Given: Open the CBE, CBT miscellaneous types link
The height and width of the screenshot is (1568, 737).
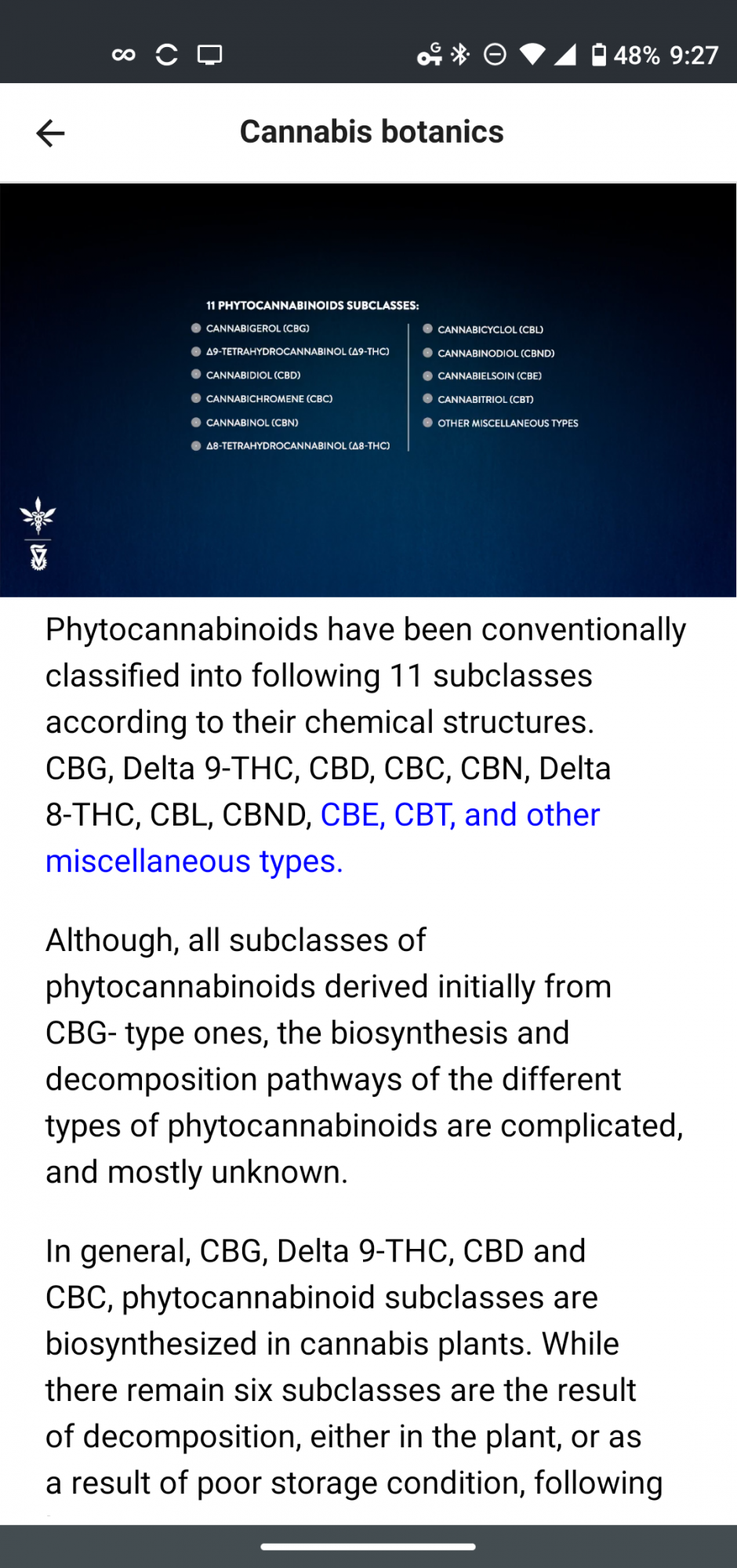Looking at the screenshot, I should pos(323,838).
